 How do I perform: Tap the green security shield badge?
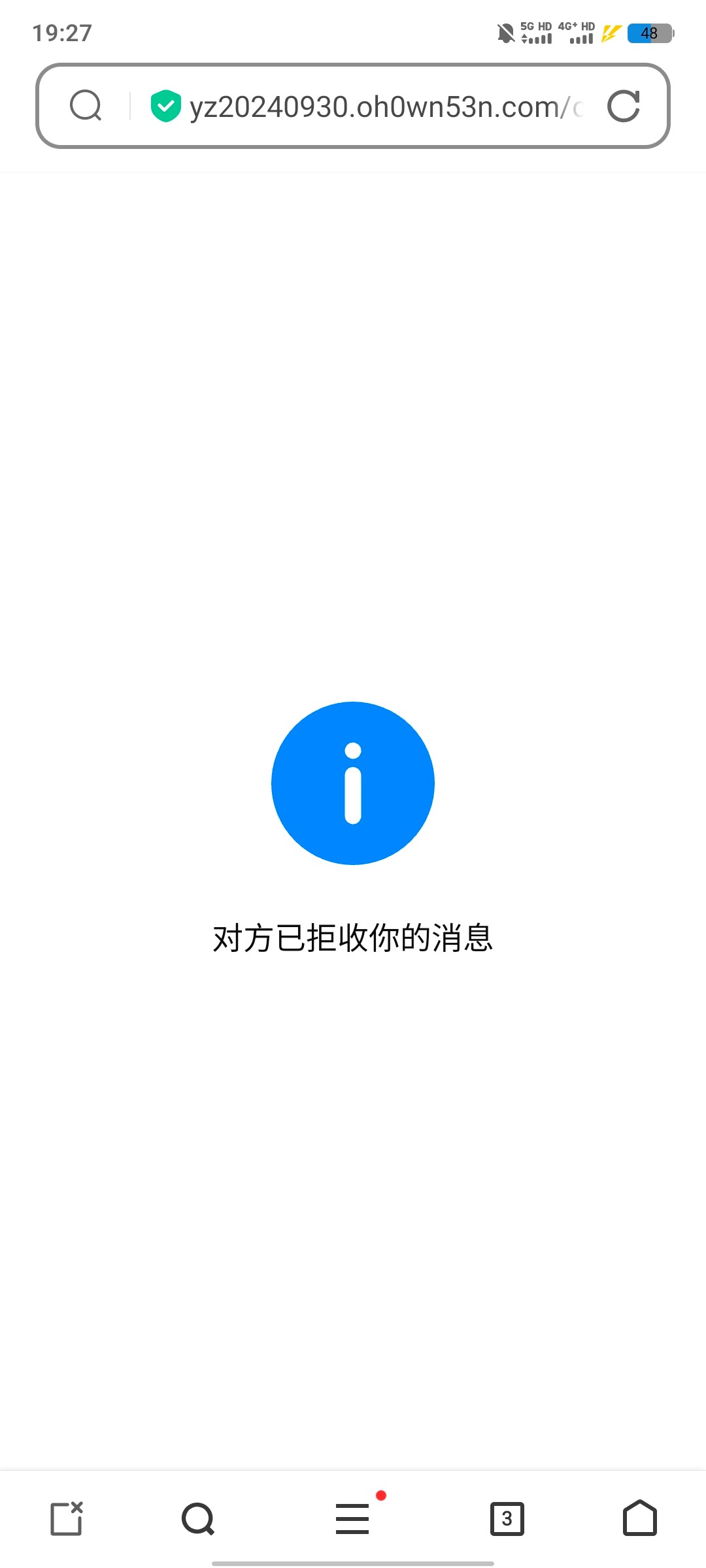click(165, 106)
